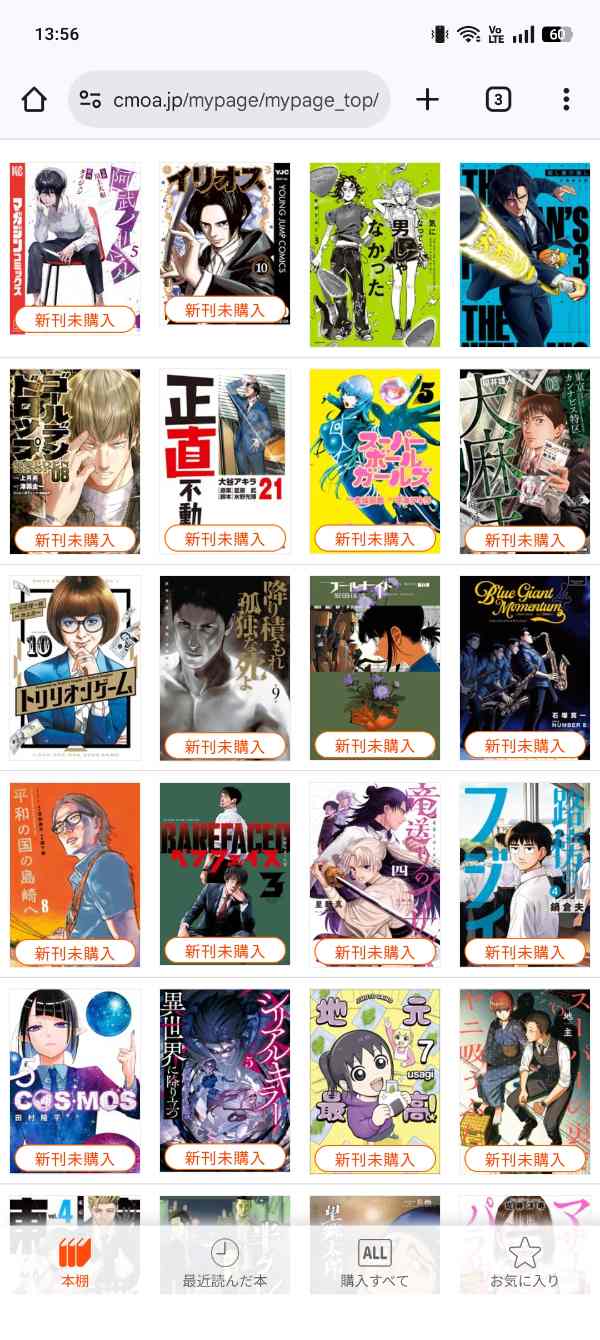Screen dimensions: 600x1340
Task: Go to the browser home page
Action: click(x=34, y=99)
